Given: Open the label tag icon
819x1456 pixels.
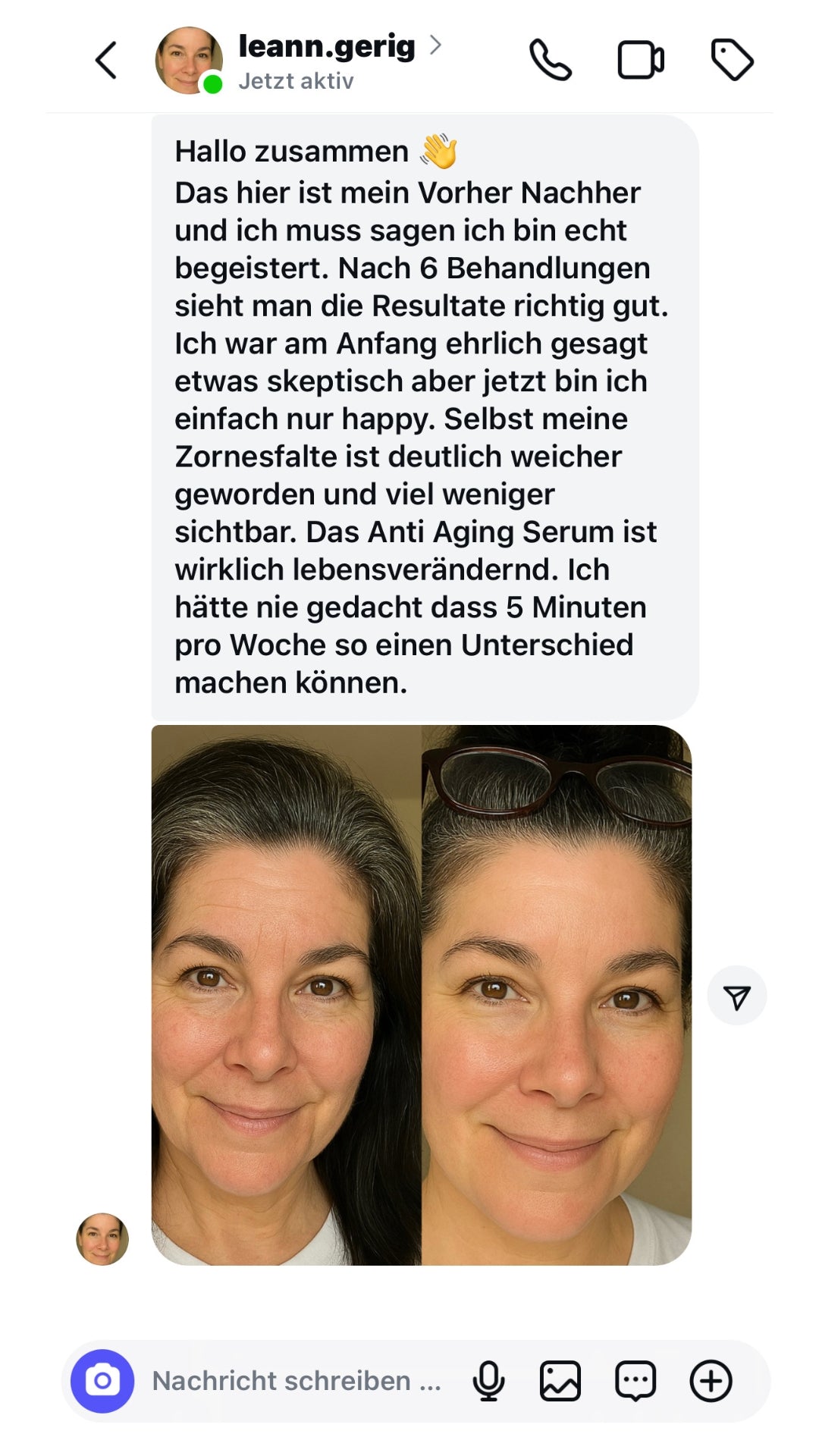Looking at the screenshot, I should coord(732,60).
